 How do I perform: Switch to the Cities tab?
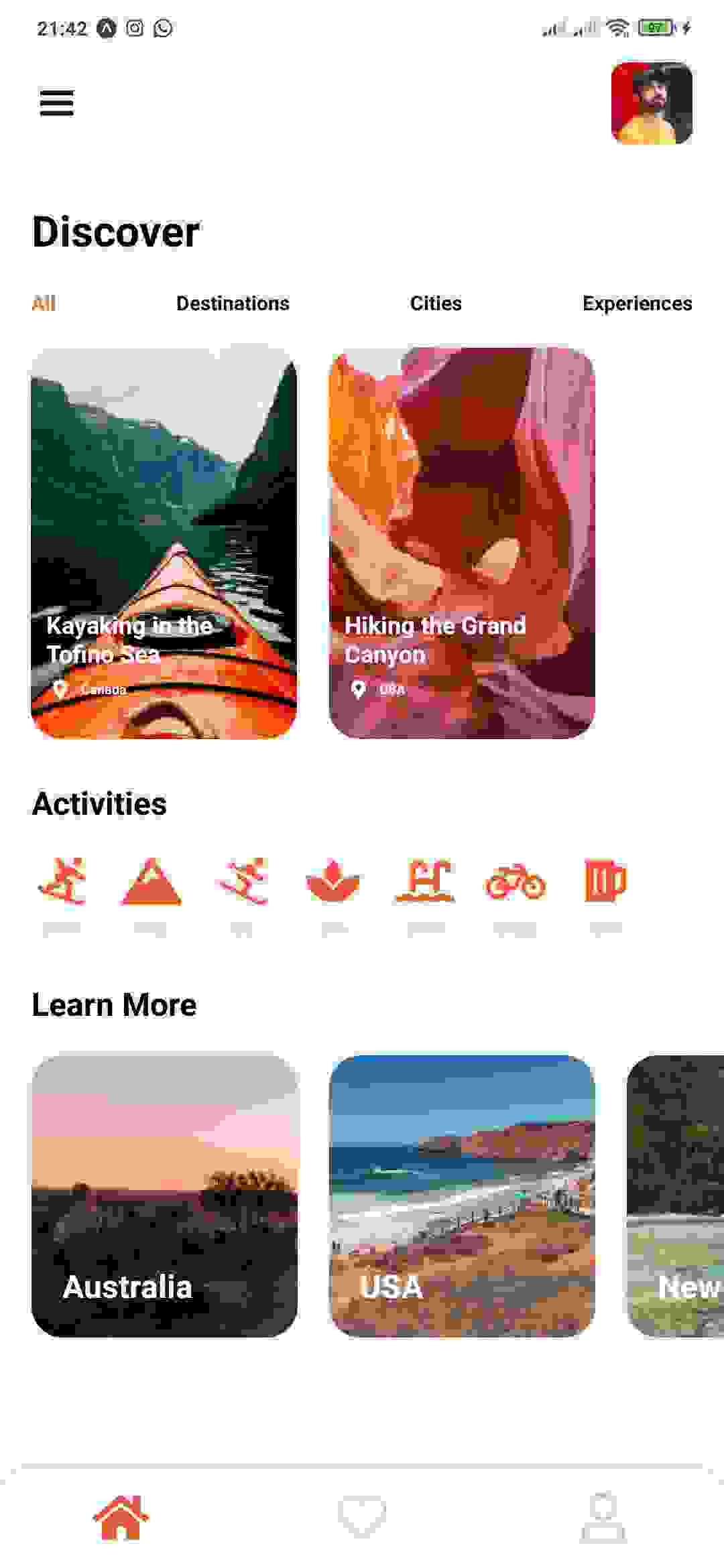point(436,304)
